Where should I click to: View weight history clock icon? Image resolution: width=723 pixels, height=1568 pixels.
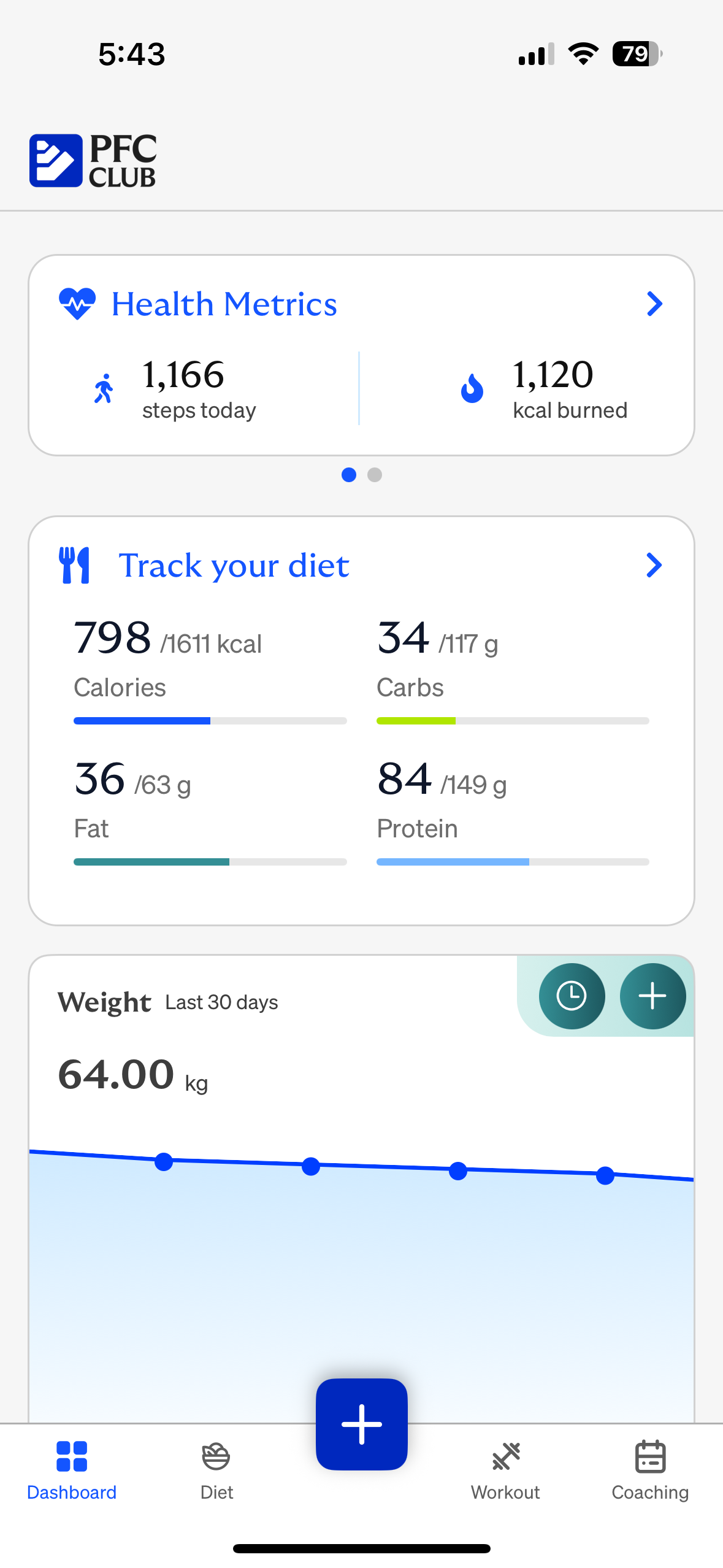pos(572,996)
